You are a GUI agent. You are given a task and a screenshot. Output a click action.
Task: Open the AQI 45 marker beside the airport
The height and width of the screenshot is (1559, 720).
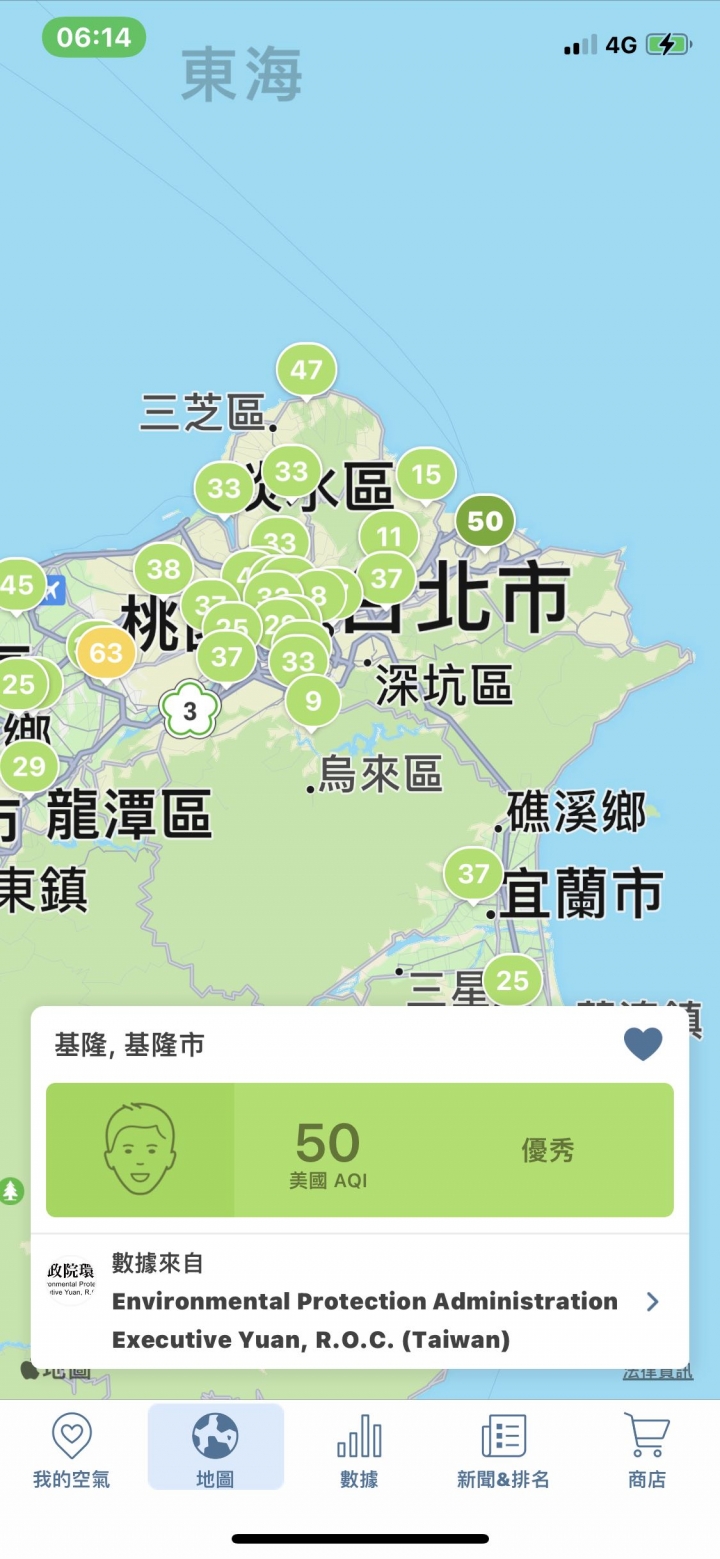click(x=18, y=585)
